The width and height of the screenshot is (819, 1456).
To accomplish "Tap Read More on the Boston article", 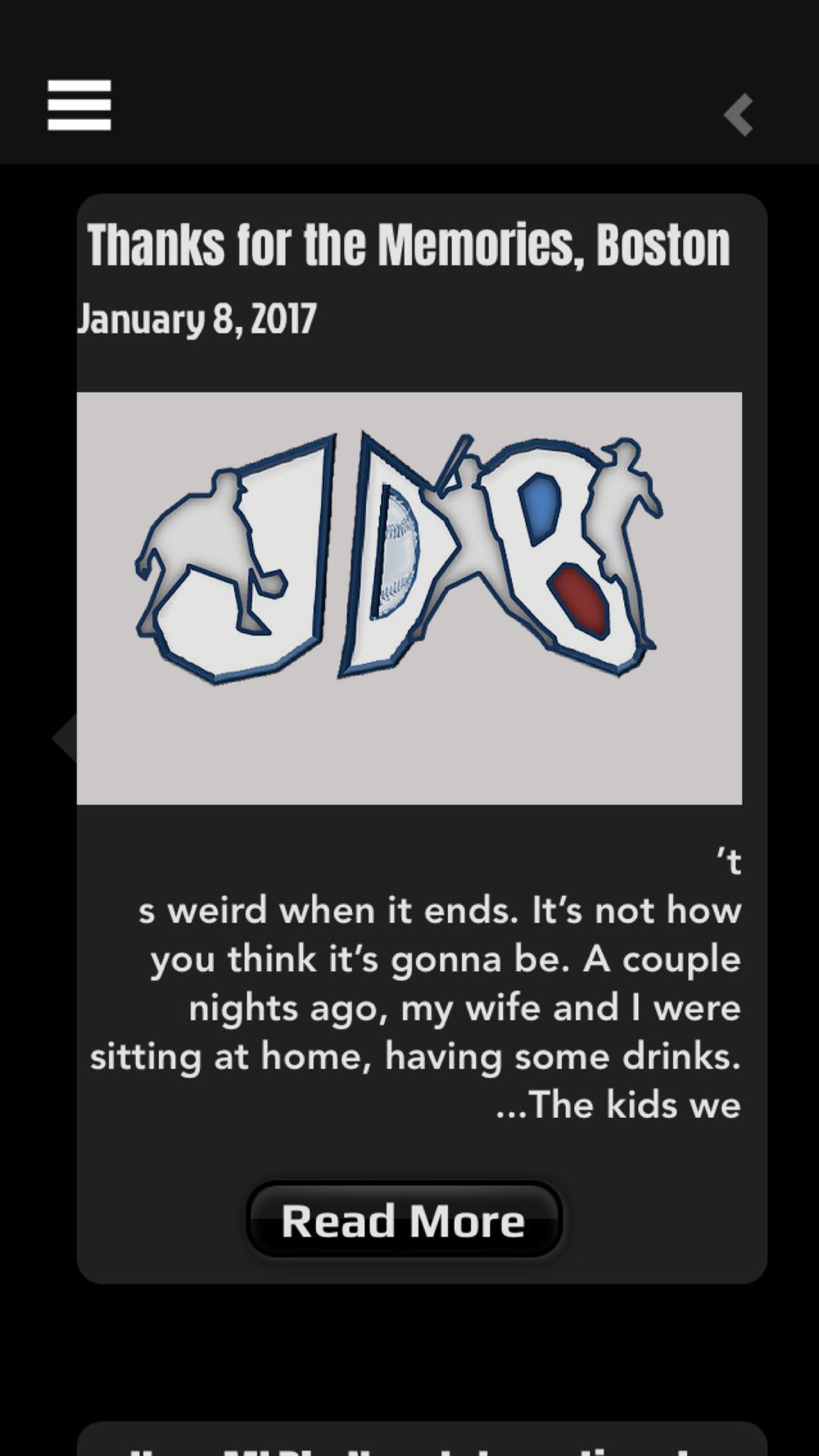I will [x=404, y=1220].
